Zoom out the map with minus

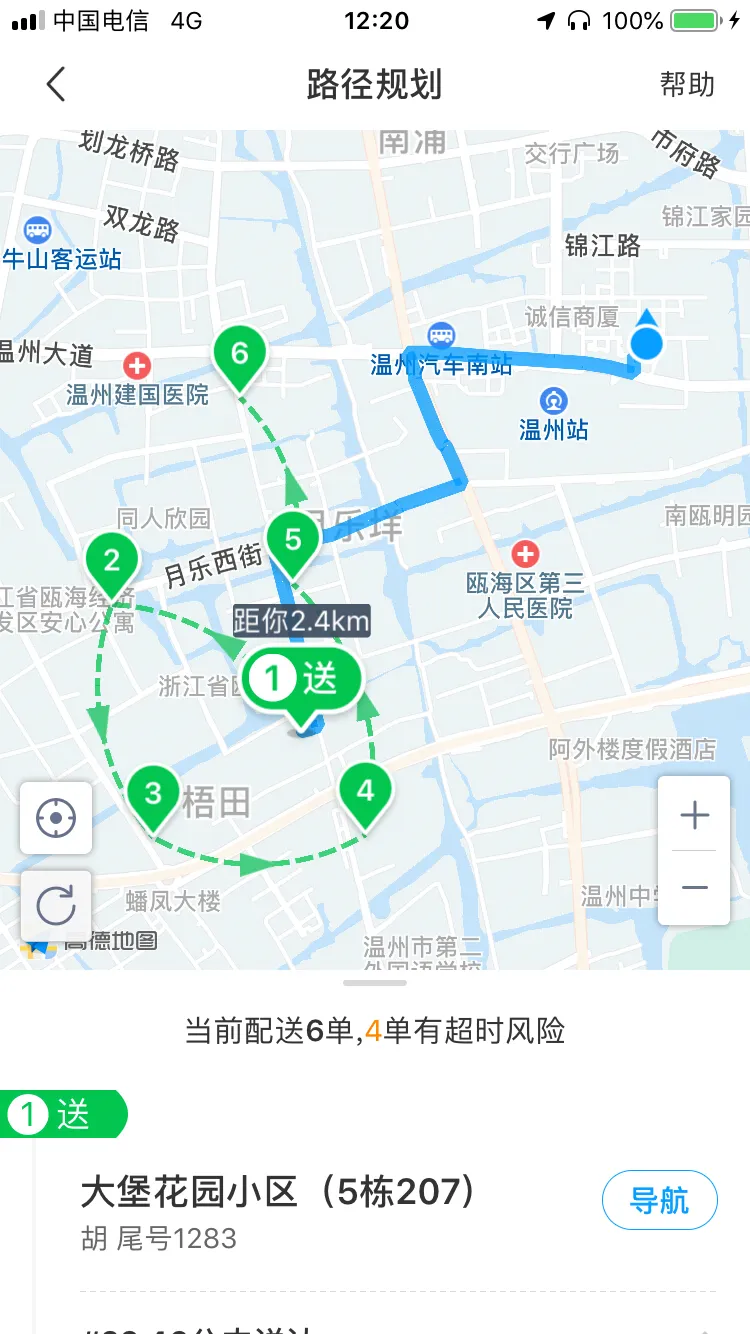(x=694, y=887)
